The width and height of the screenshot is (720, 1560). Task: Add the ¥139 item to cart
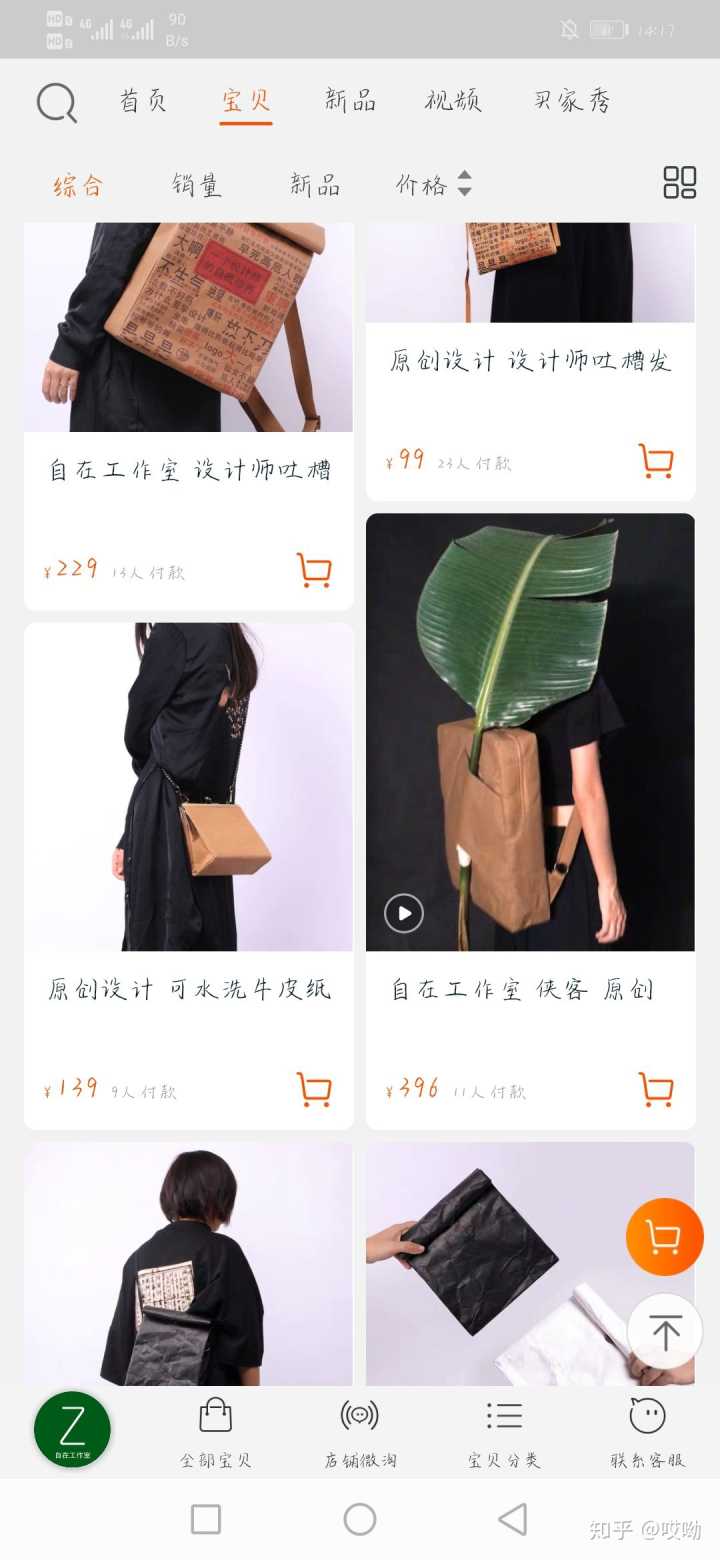(x=314, y=1089)
